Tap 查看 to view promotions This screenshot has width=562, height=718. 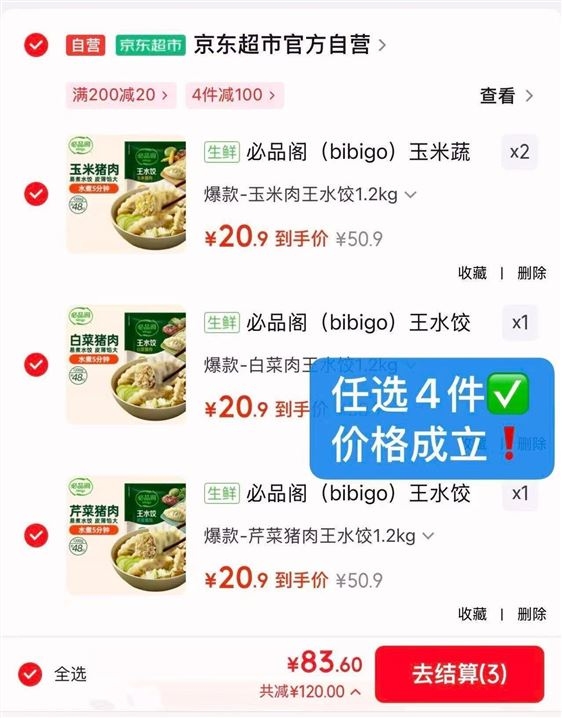point(506,96)
